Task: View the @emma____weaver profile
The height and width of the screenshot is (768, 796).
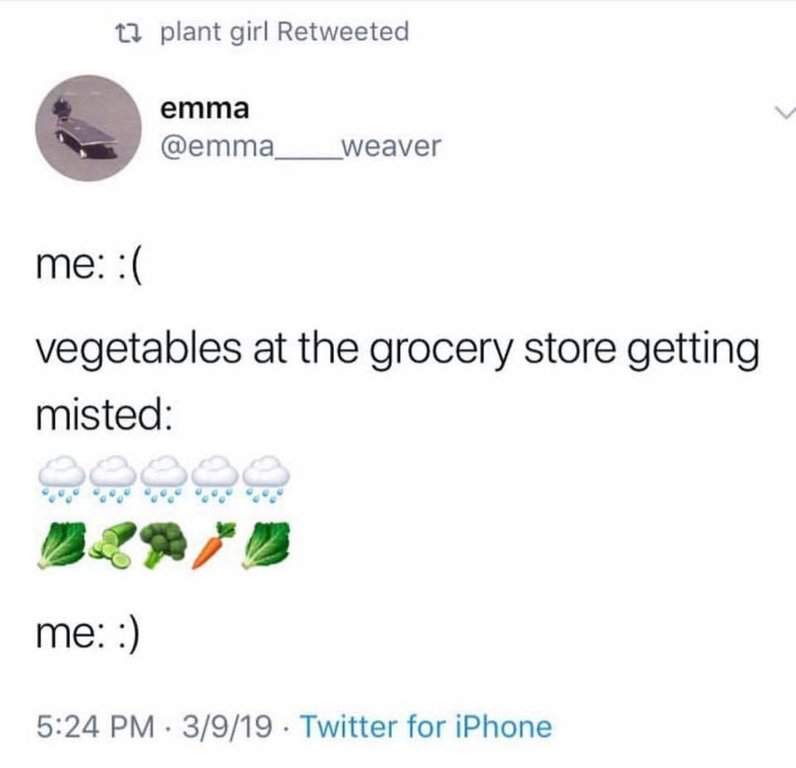Action: point(301,148)
